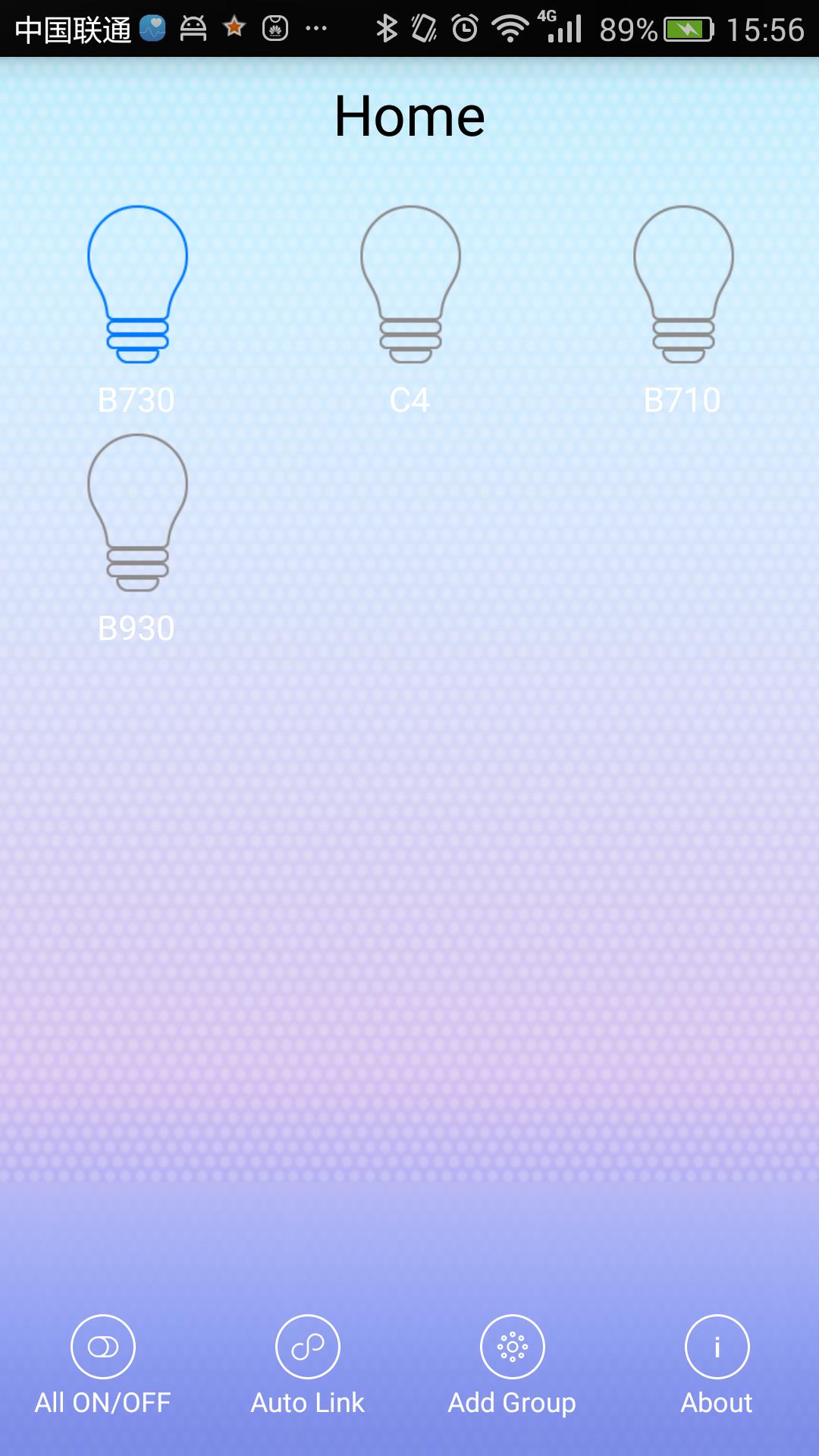The image size is (819, 1456).
Task: Open the About info page
Action: point(717,1347)
